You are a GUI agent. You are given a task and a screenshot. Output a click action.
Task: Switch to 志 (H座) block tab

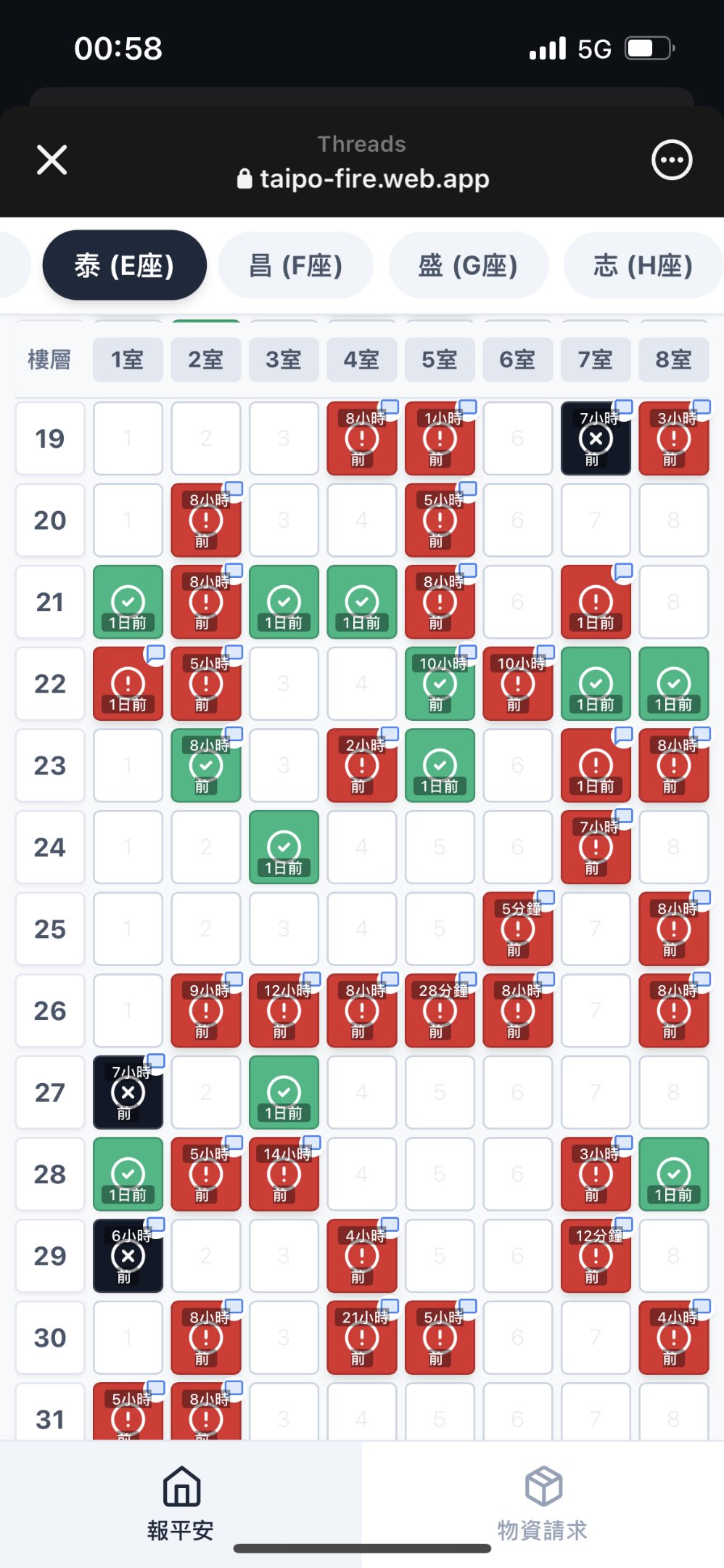643,266
